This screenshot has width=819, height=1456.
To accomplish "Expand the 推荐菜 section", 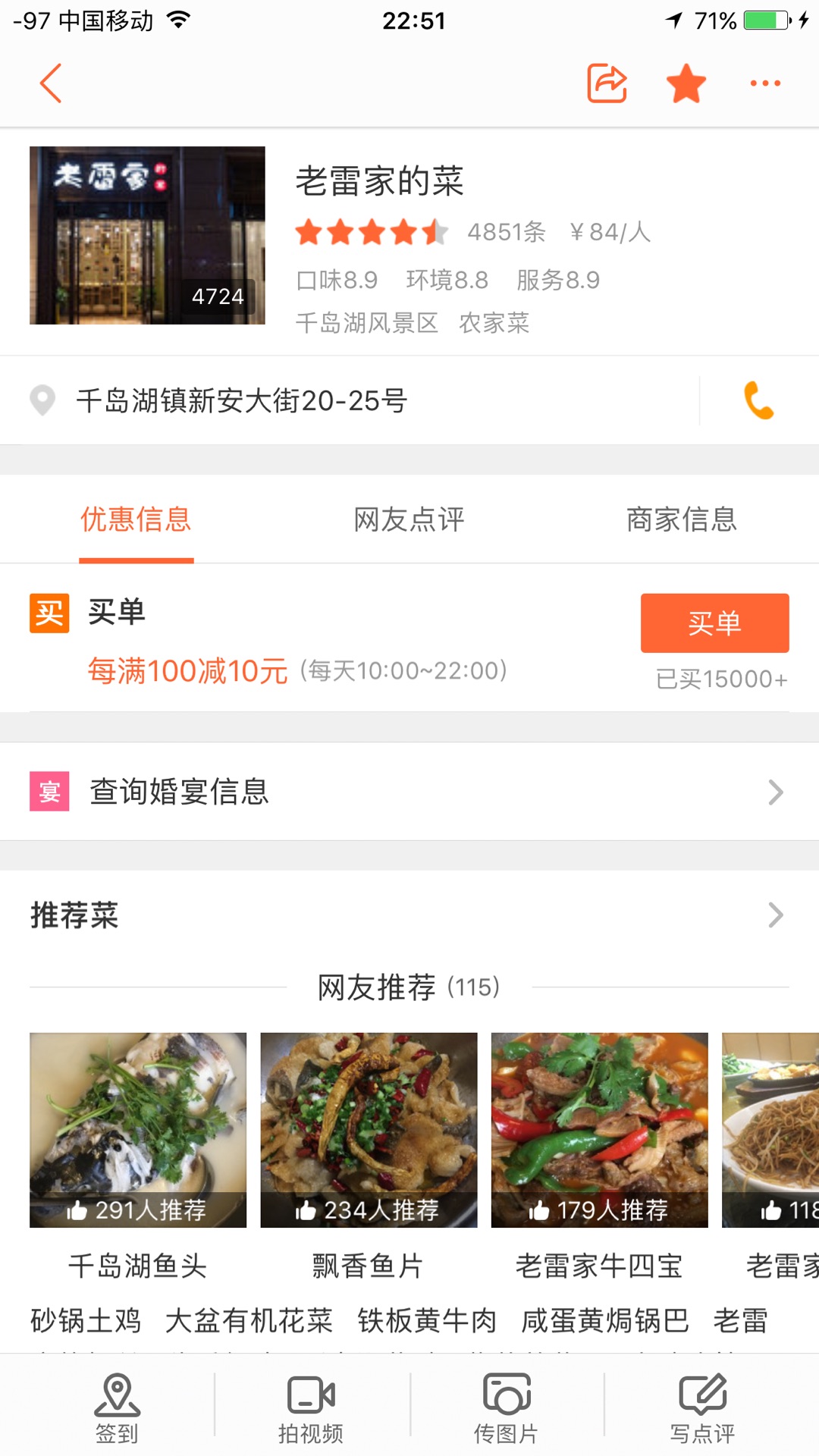I will [409, 915].
